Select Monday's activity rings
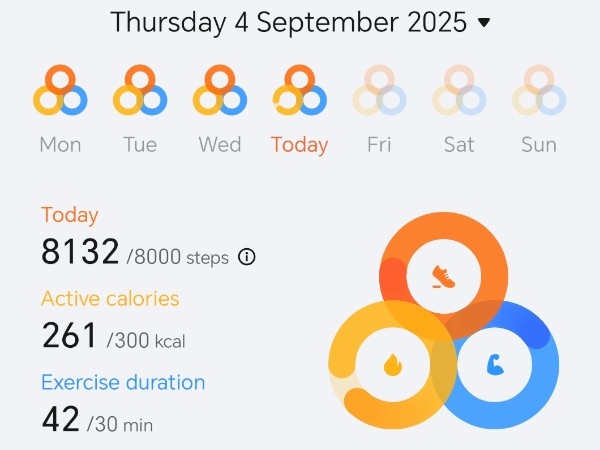 click(60, 92)
